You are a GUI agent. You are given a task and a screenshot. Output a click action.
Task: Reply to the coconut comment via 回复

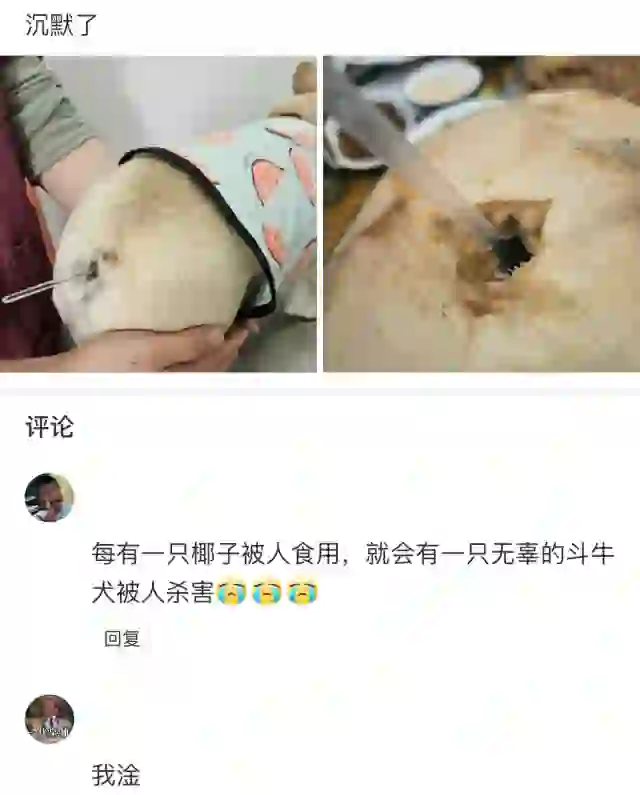(122, 639)
